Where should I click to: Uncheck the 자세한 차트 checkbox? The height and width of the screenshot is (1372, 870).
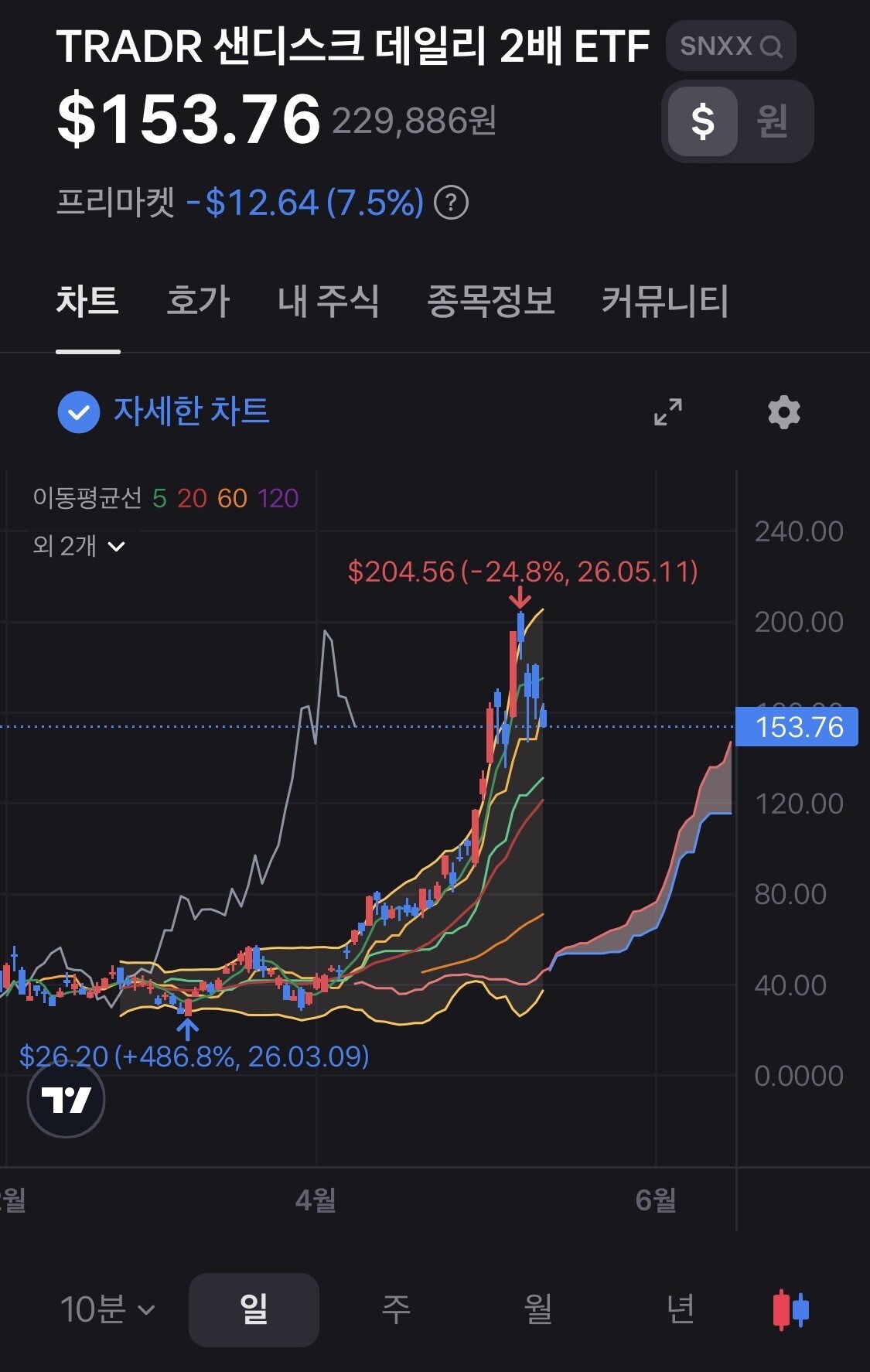(79, 412)
